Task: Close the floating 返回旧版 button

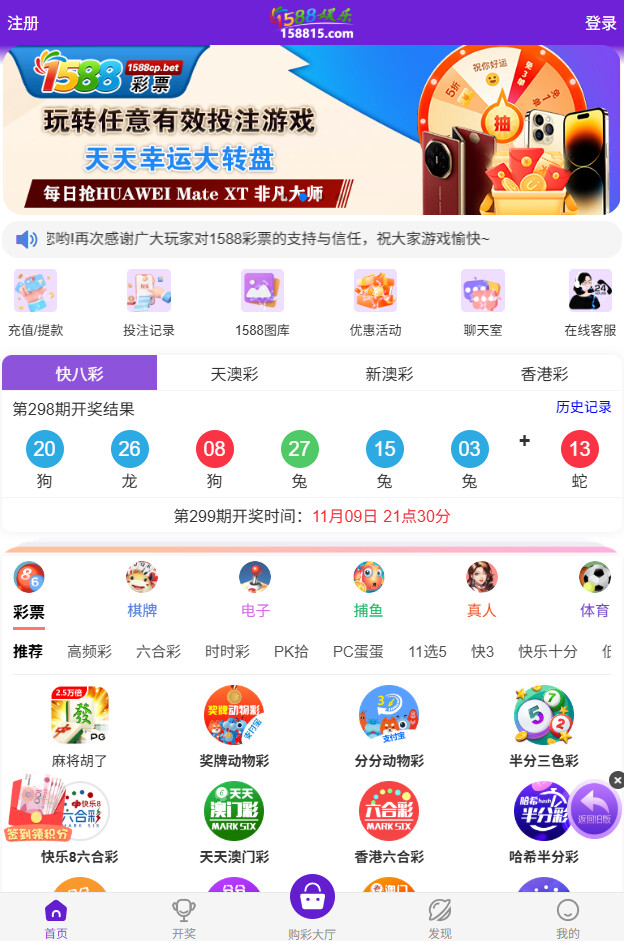Action: [x=616, y=780]
